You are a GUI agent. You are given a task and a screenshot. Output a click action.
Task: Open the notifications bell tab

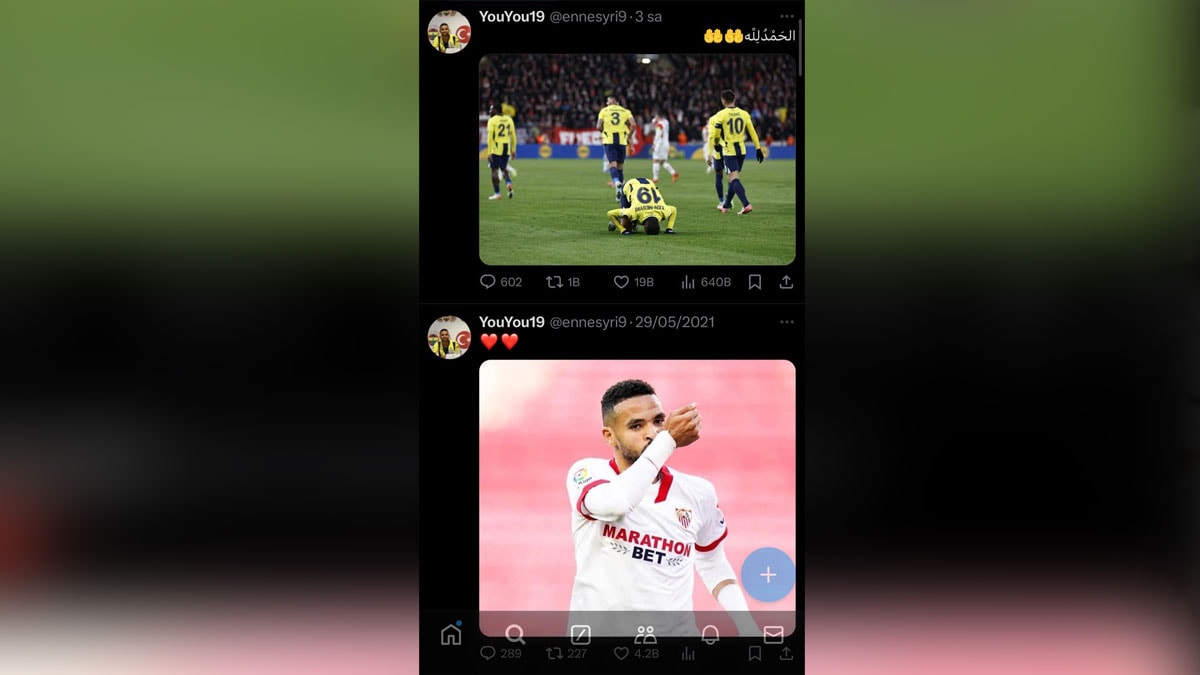point(710,634)
